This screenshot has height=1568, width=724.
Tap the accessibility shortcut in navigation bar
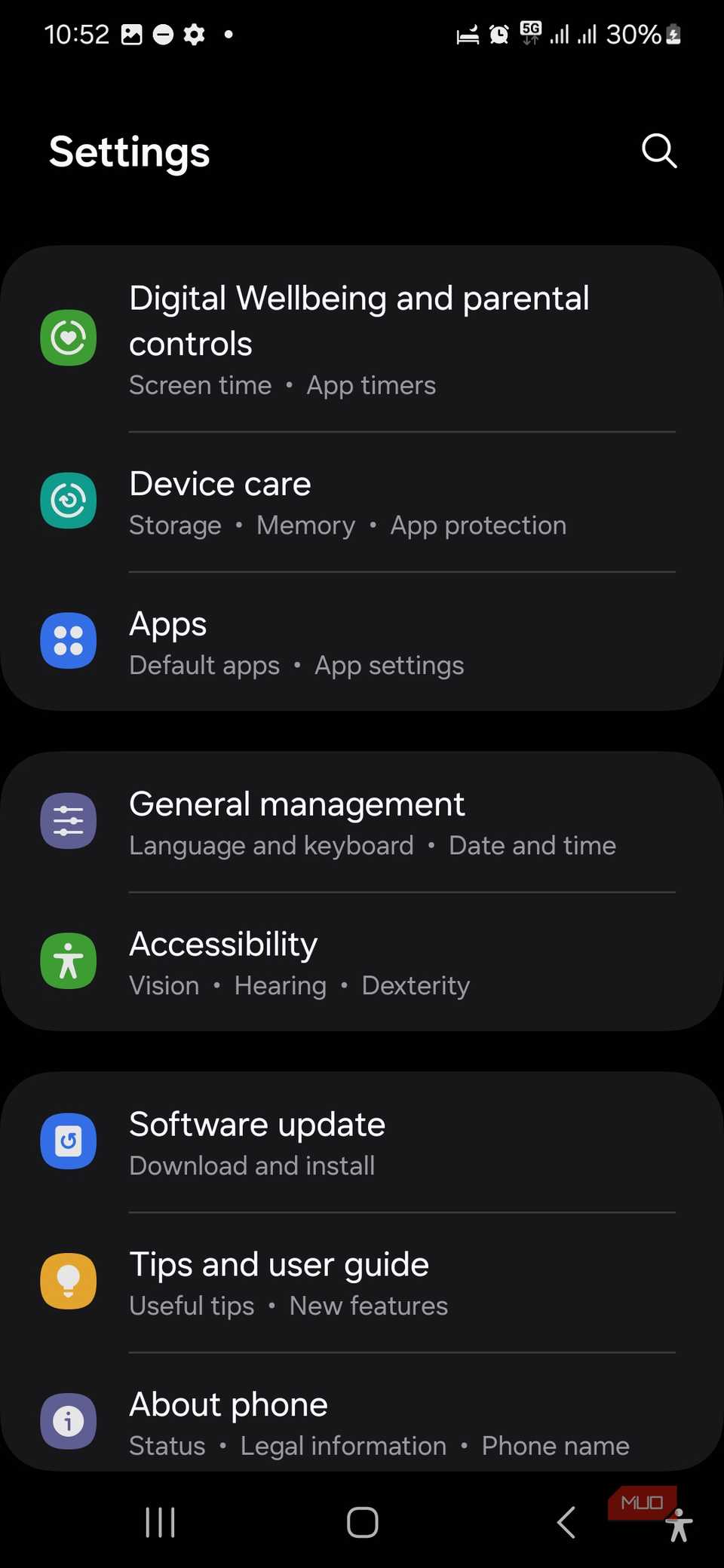tap(680, 1523)
